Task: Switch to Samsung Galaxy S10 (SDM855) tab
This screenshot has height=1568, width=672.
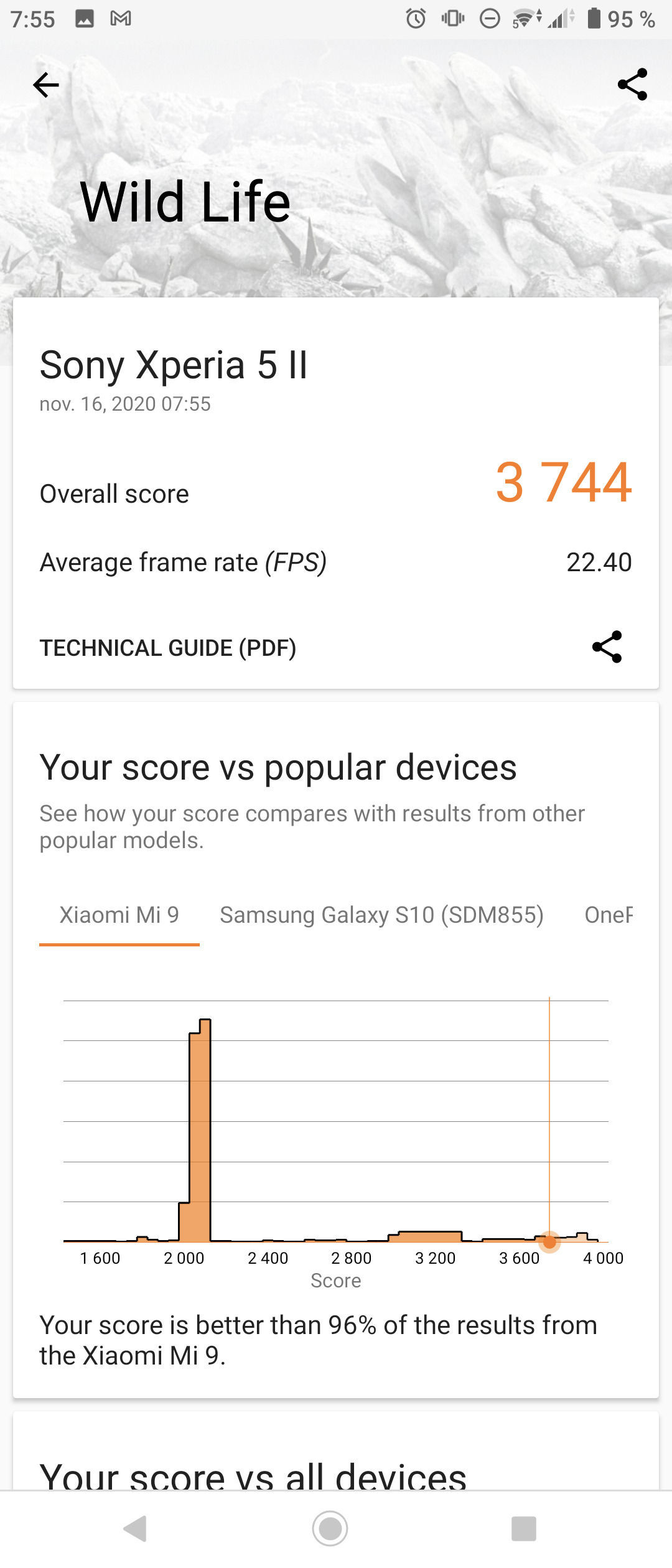Action: coord(381,915)
